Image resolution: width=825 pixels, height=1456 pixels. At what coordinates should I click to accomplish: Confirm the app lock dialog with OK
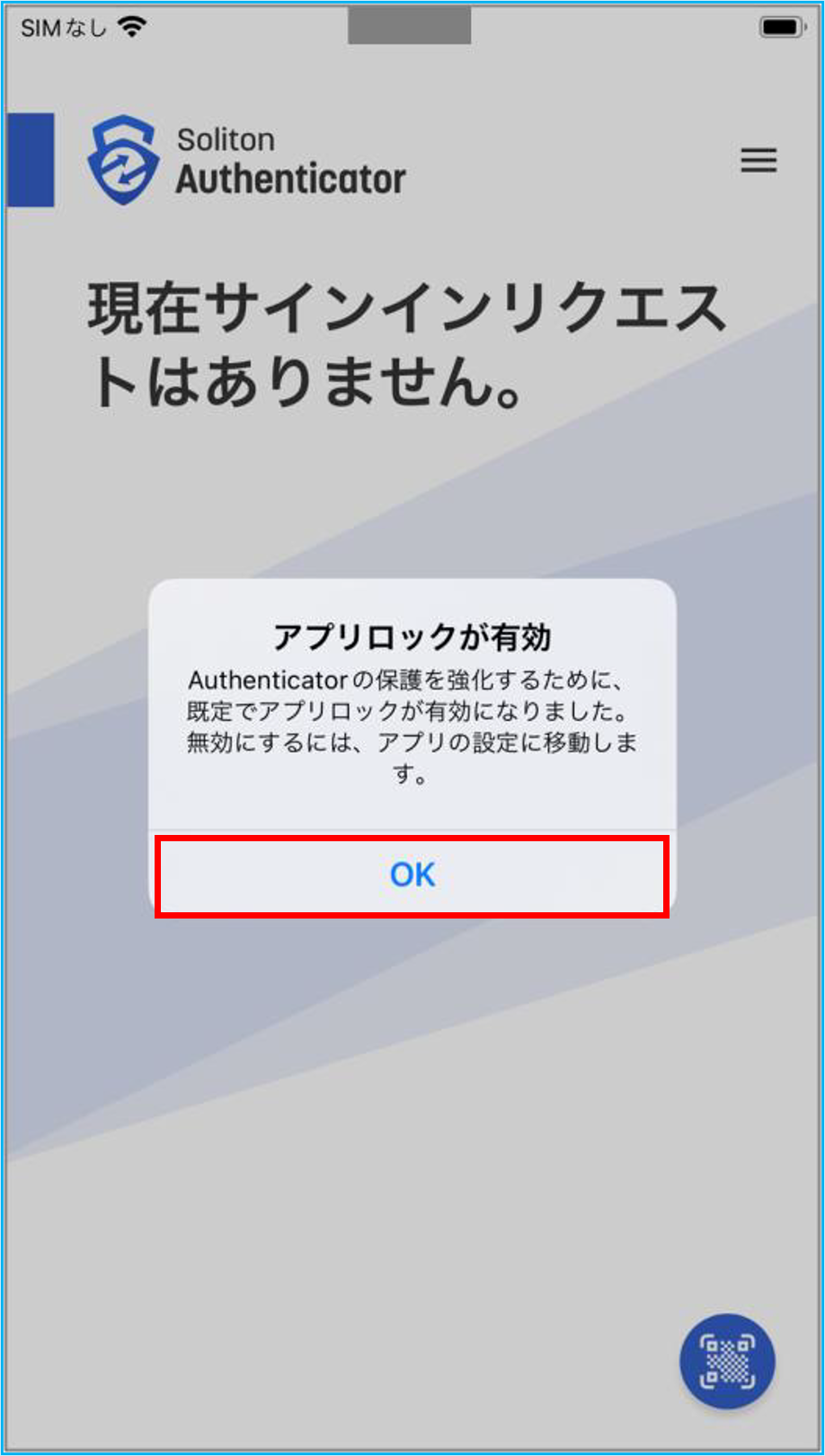click(412, 875)
